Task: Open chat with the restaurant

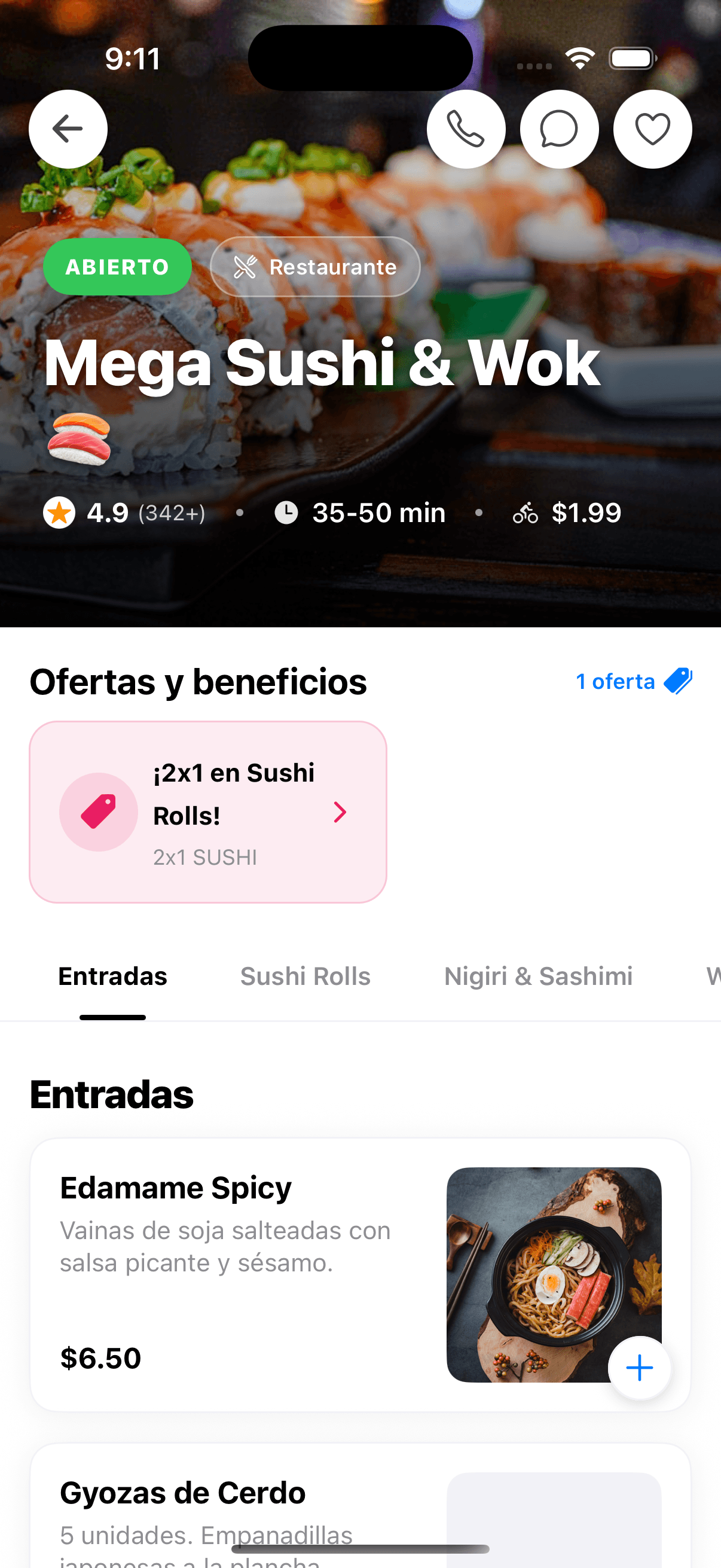Action: pyautogui.click(x=559, y=129)
